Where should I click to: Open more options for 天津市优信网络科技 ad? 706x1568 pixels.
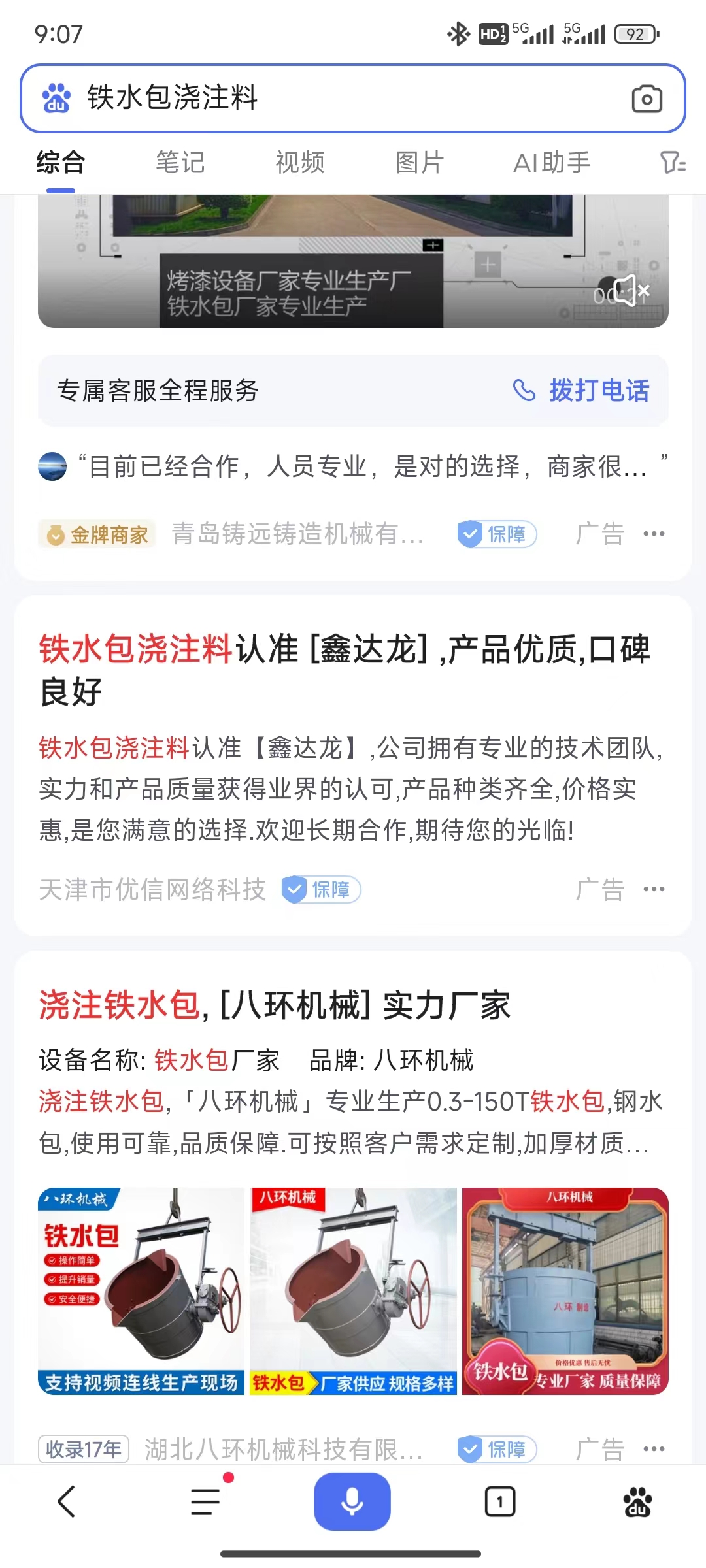(654, 889)
